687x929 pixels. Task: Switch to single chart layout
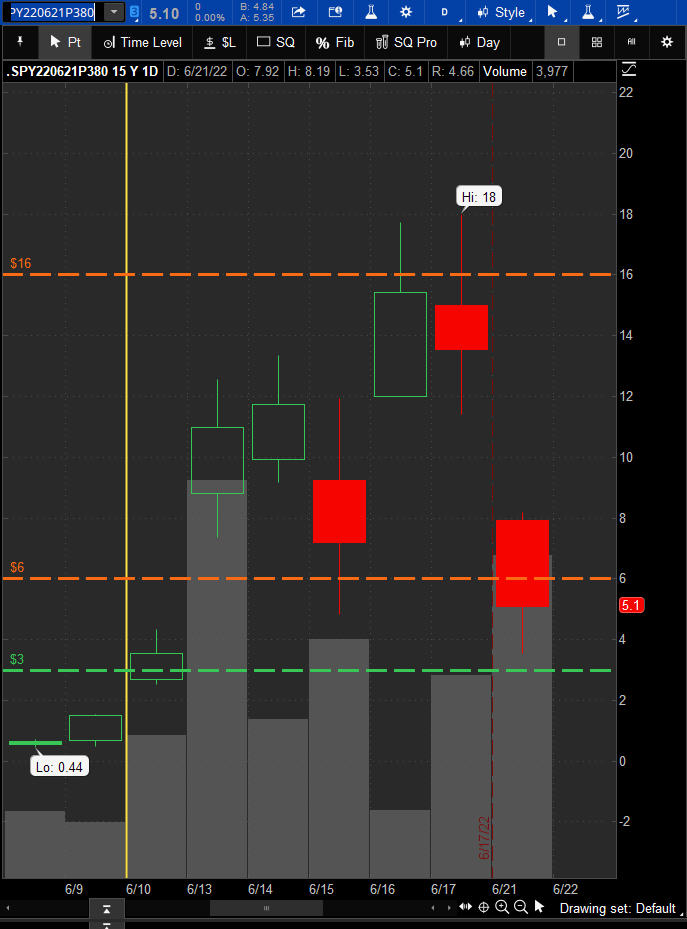561,42
